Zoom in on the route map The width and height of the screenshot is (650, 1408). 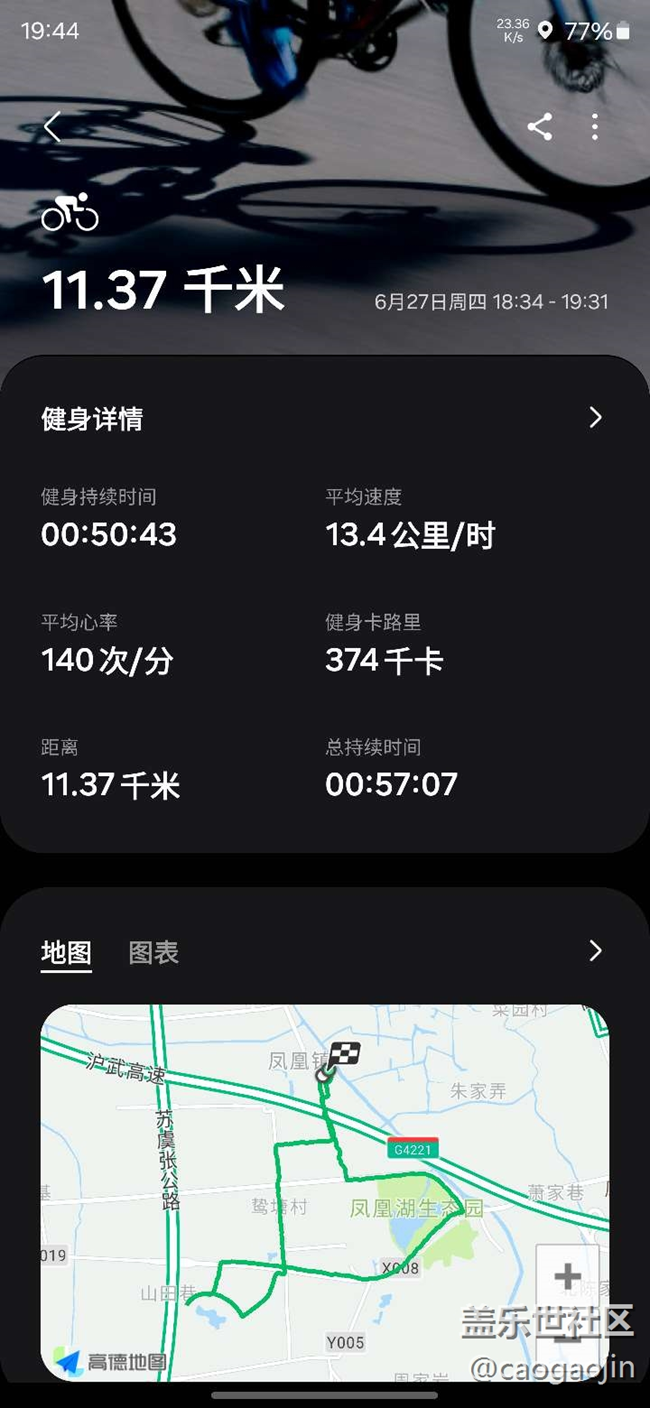(567, 1277)
